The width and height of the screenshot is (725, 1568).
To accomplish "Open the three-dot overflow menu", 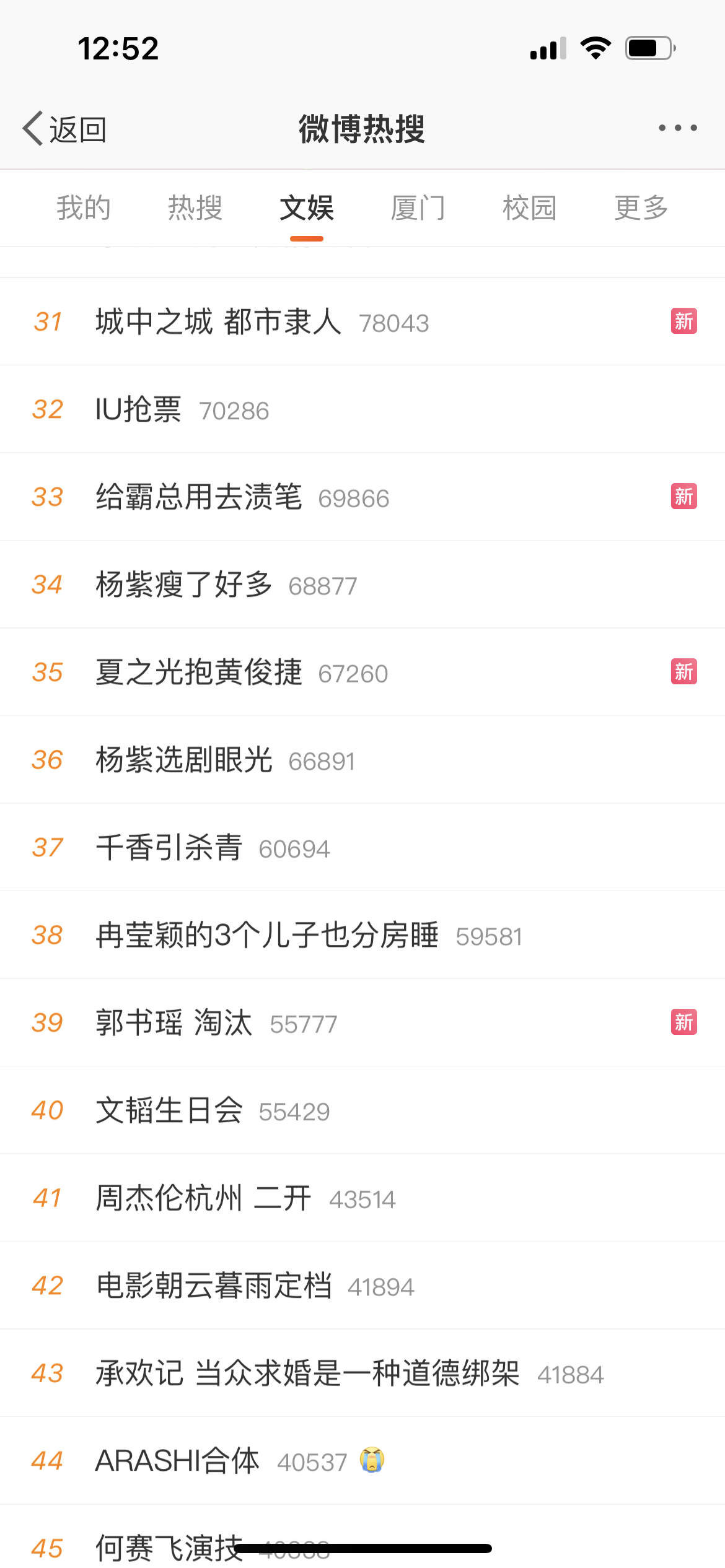I will tap(677, 128).
